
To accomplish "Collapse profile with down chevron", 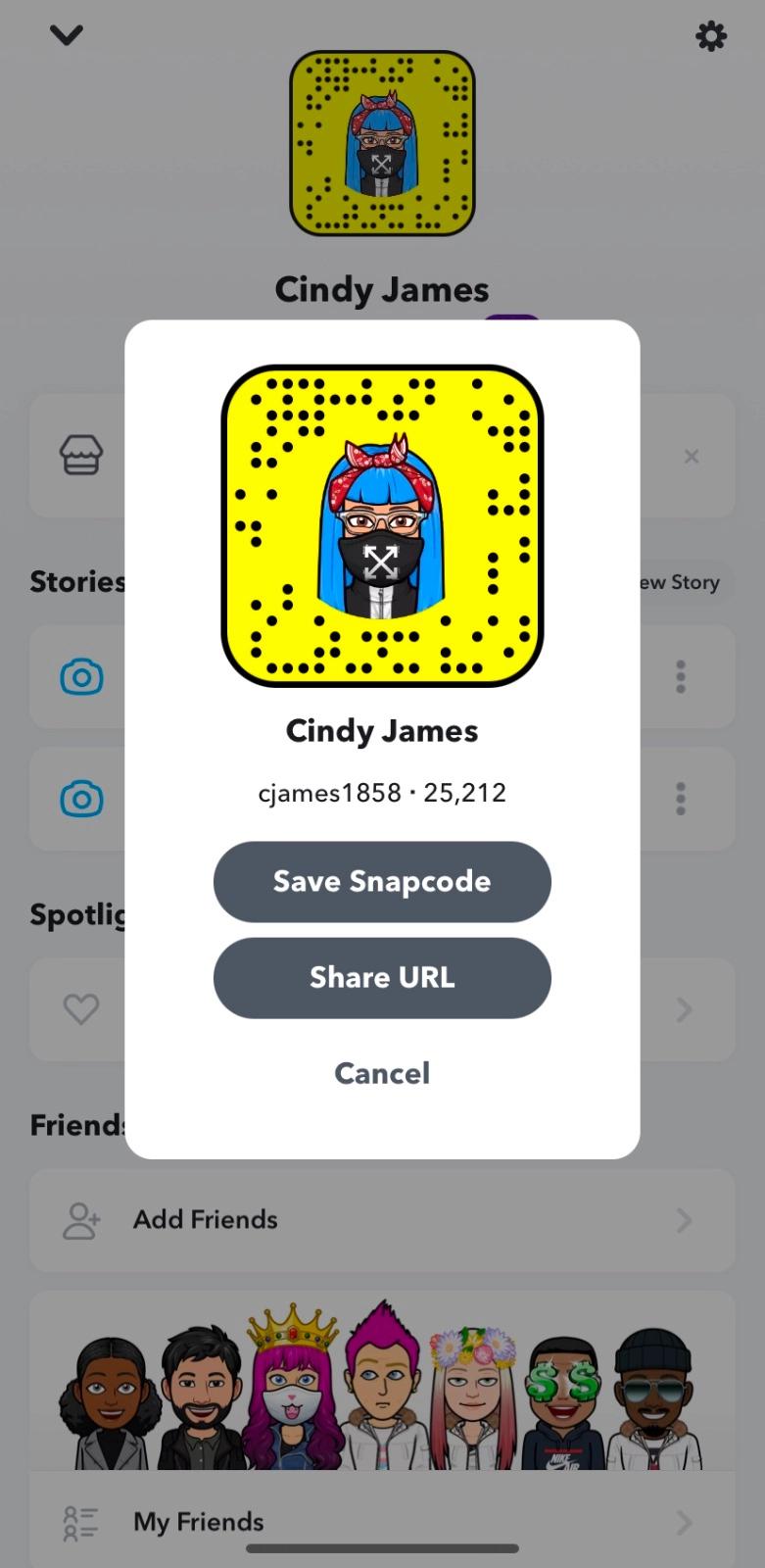I will coord(66,36).
